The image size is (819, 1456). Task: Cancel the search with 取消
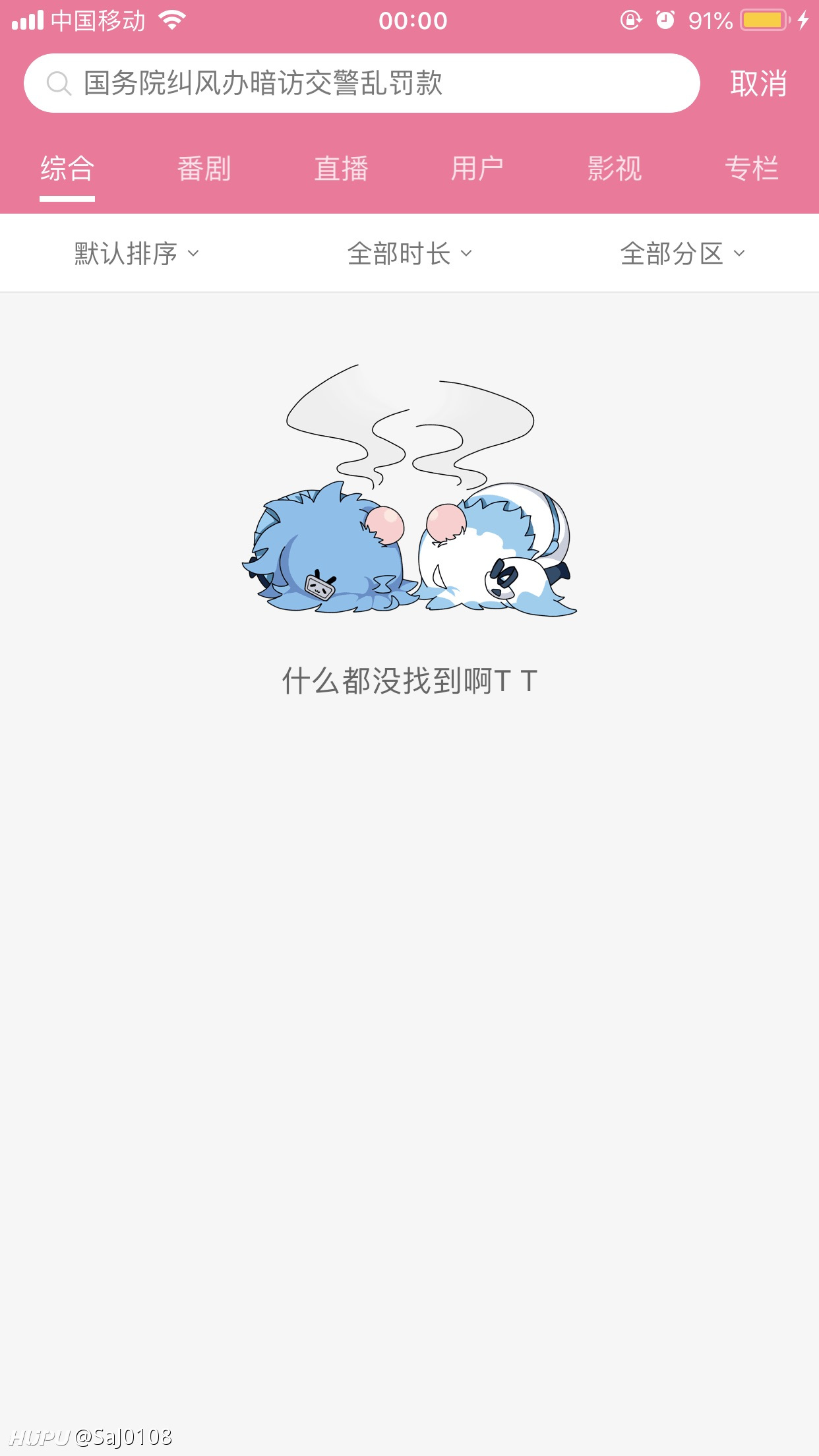[758, 84]
